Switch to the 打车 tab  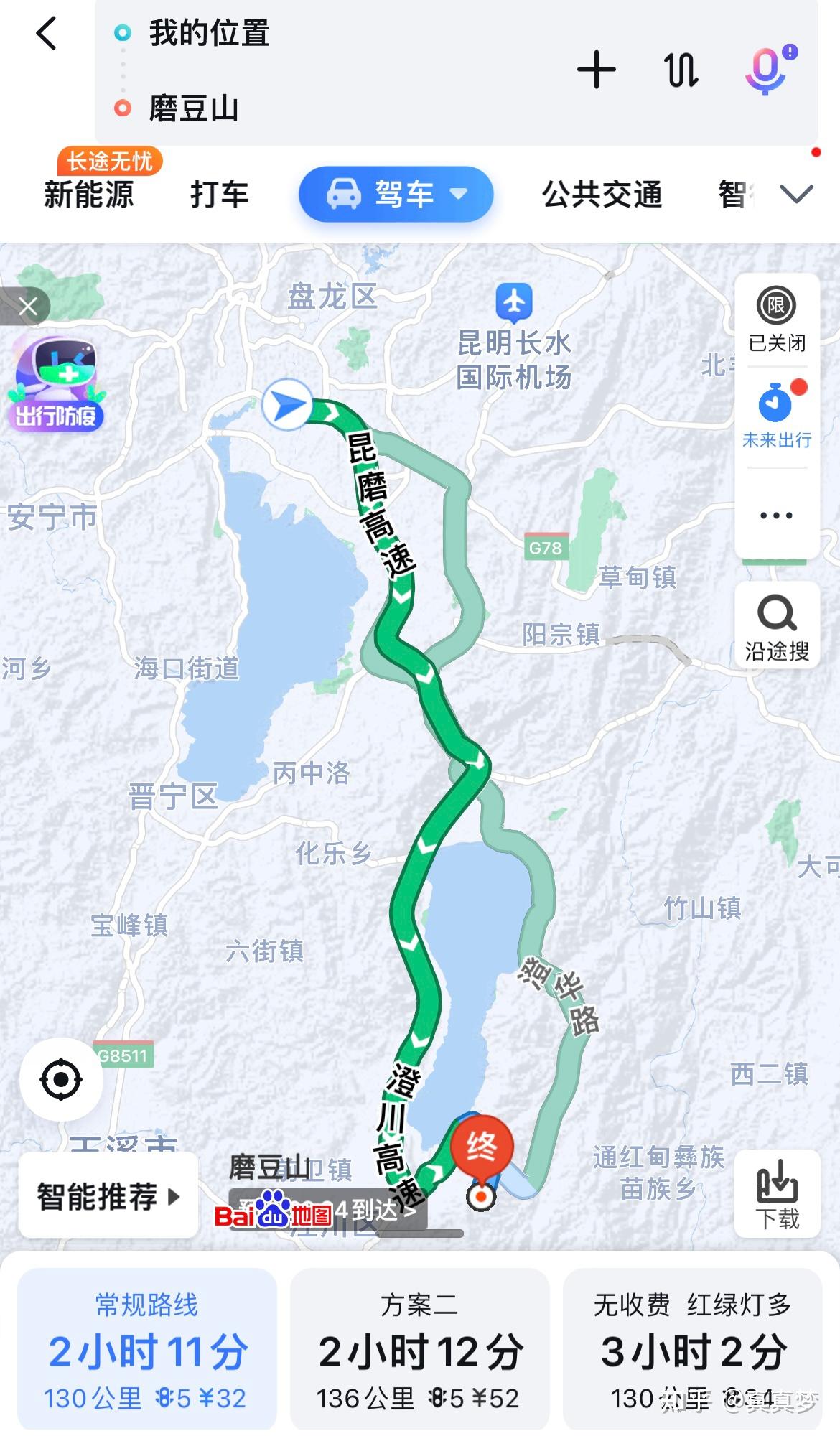219,192
